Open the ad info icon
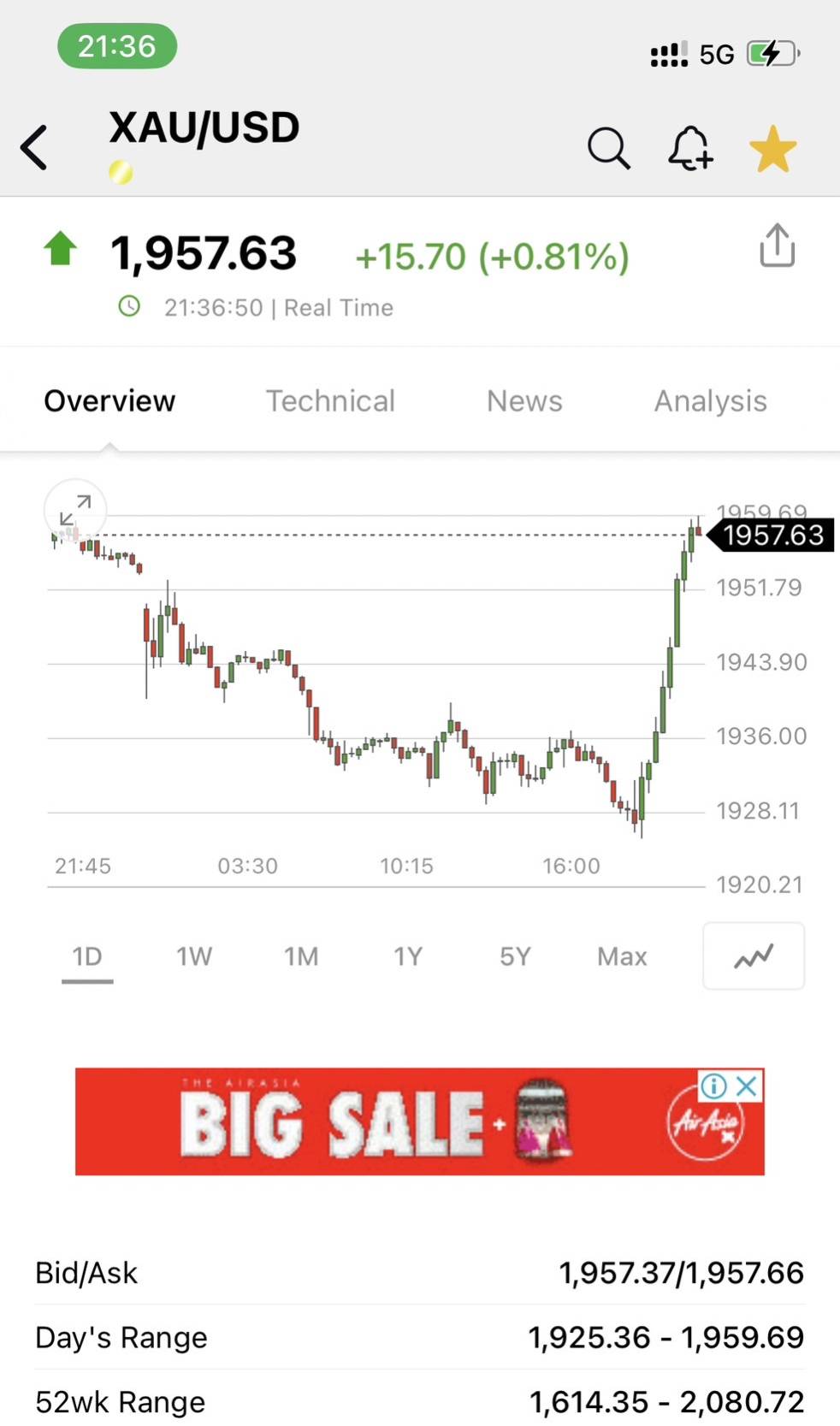 point(714,1086)
